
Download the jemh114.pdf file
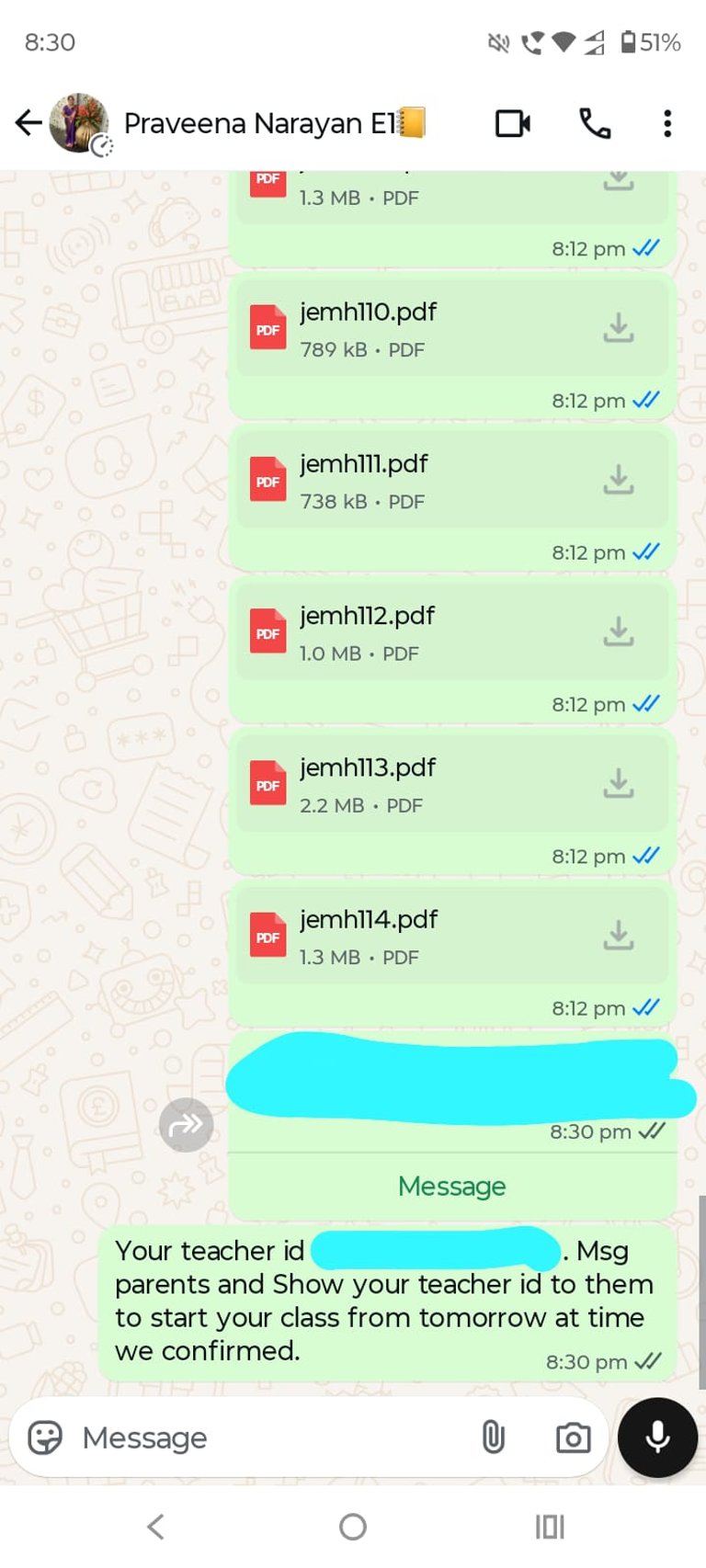(619, 935)
